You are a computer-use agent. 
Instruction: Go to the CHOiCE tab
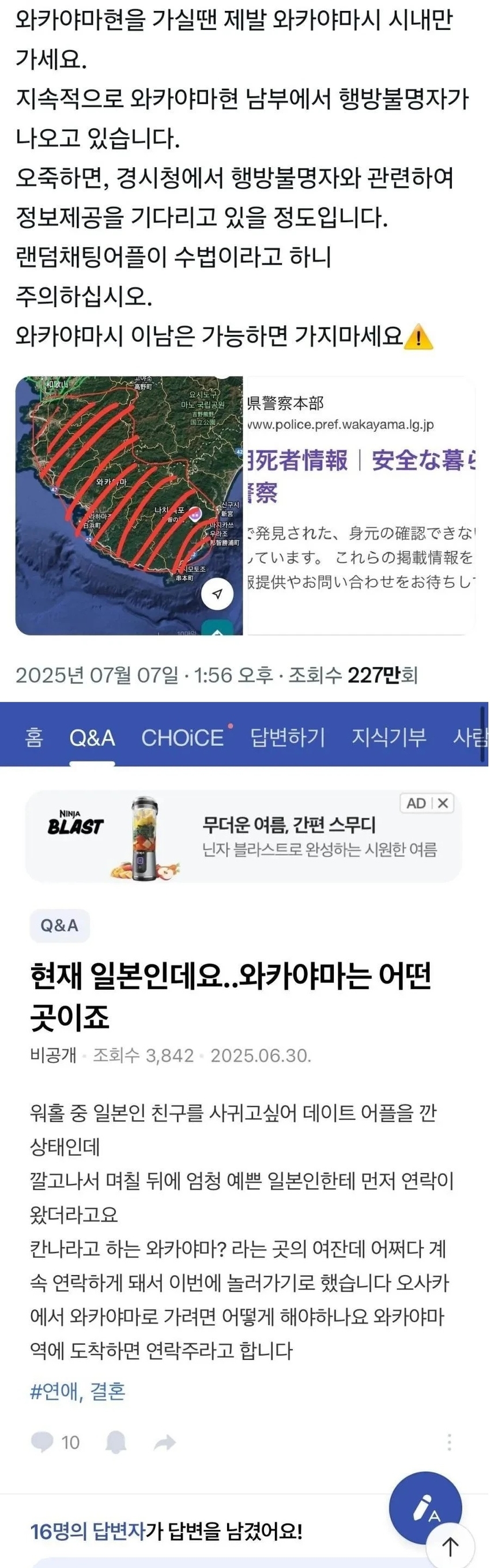click(x=183, y=737)
